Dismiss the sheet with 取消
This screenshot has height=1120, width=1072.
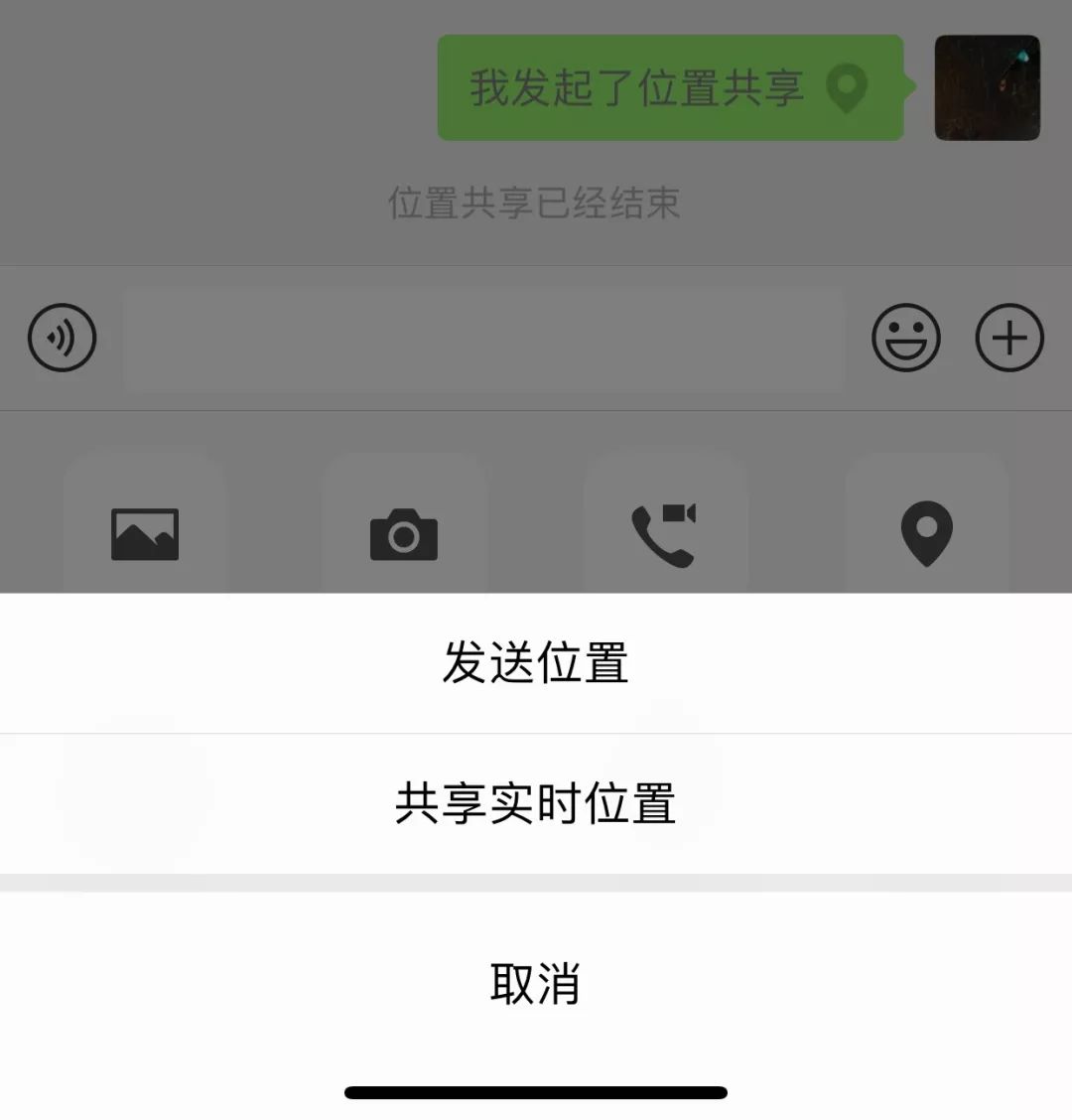tap(535, 984)
